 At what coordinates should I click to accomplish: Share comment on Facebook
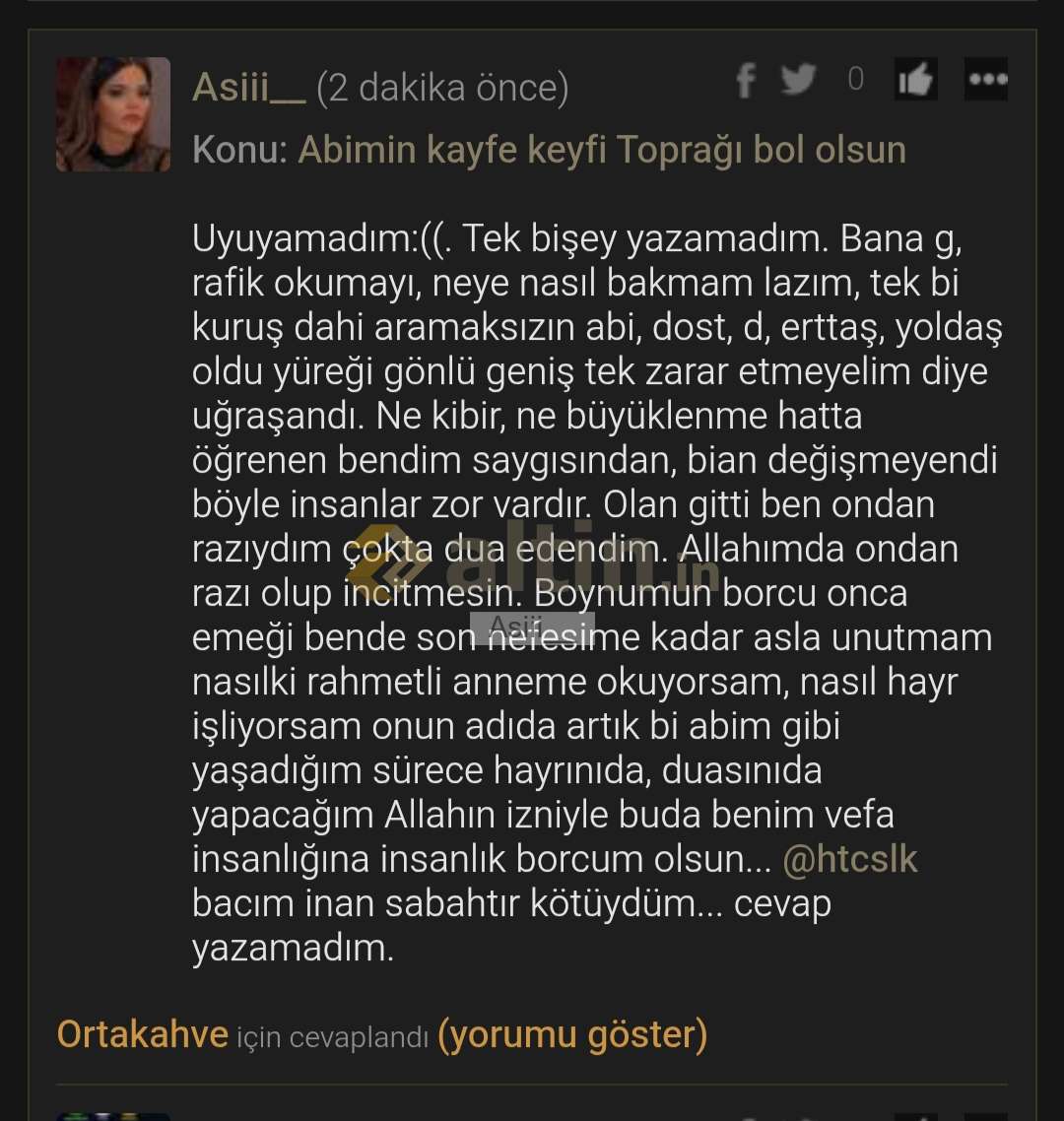tap(746, 81)
